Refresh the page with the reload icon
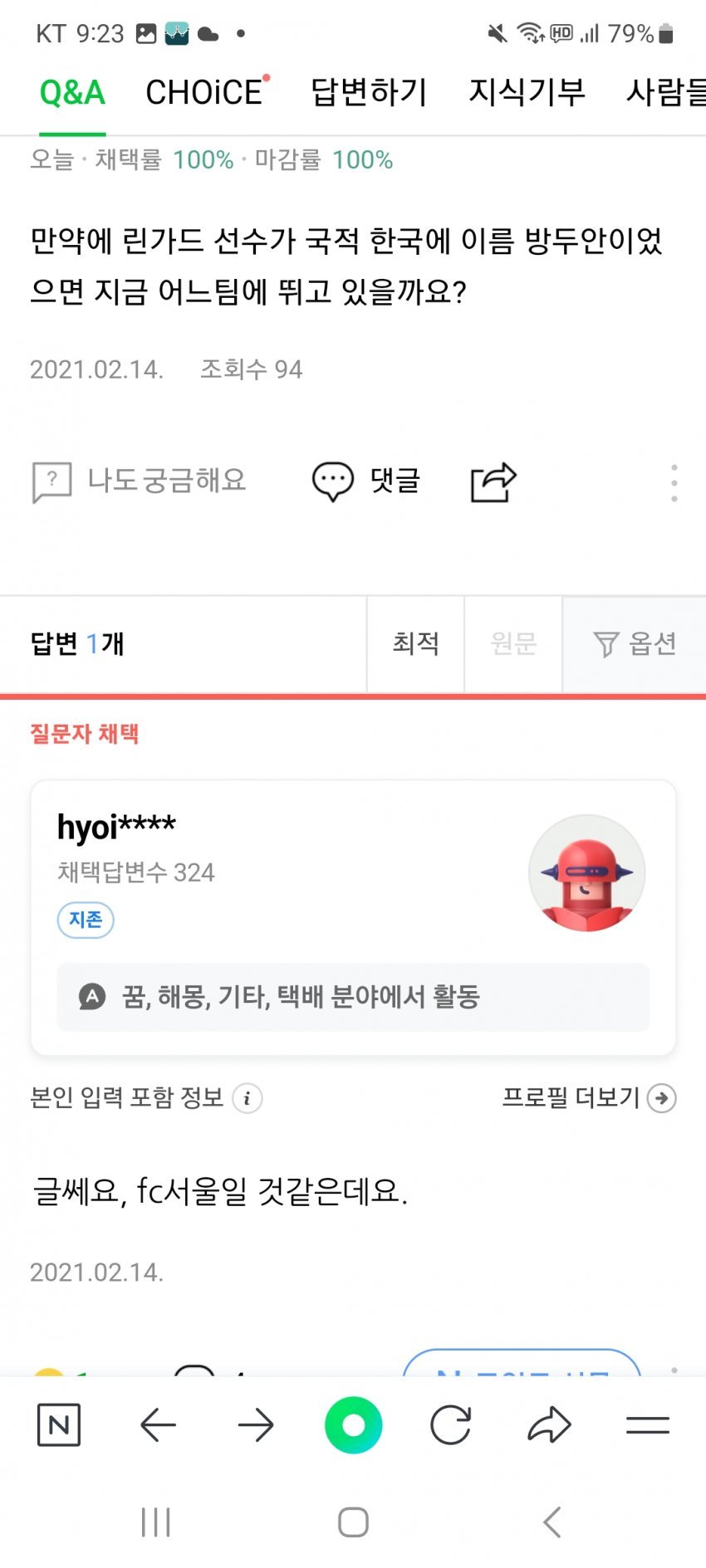This screenshot has height=1568, width=706. tap(452, 1425)
